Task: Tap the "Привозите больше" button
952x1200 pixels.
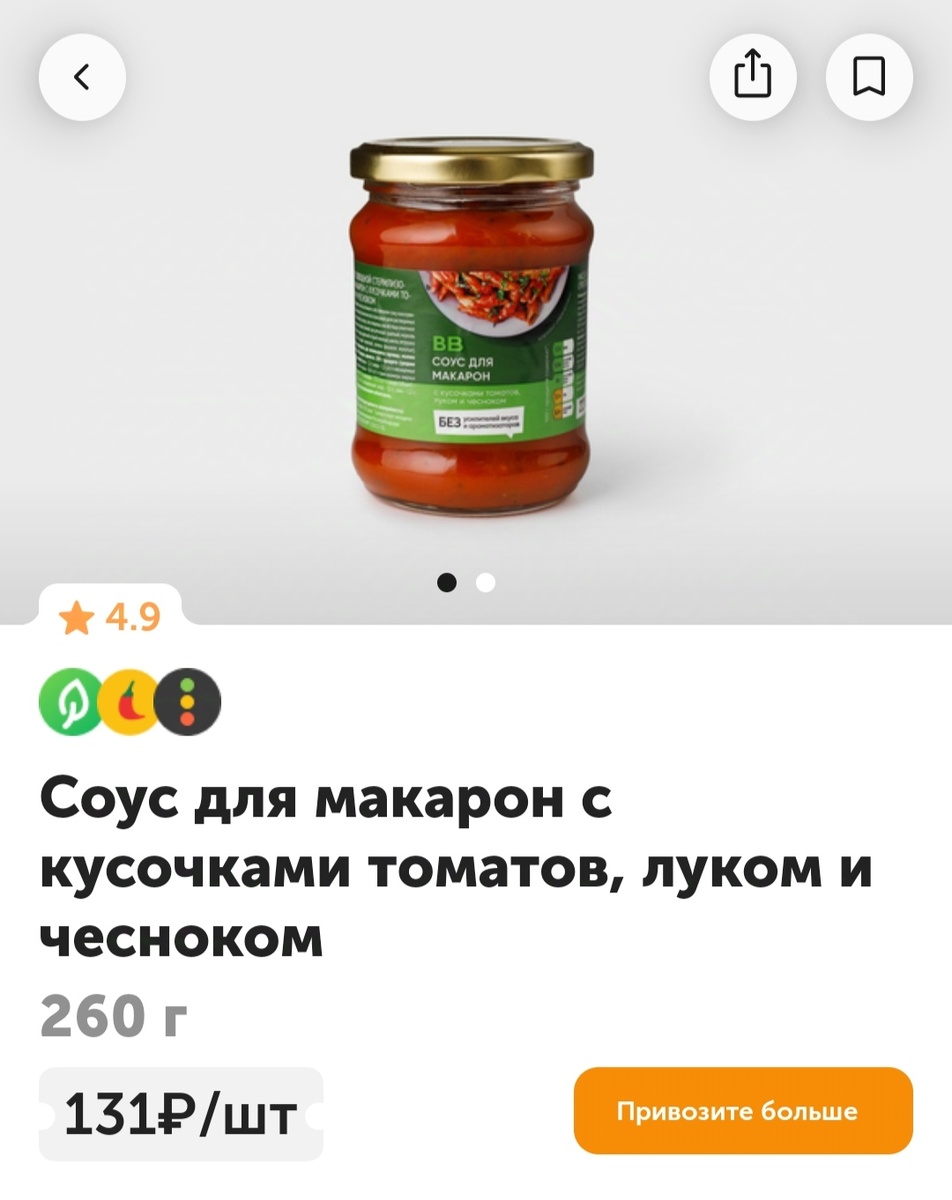Action: click(742, 1110)
